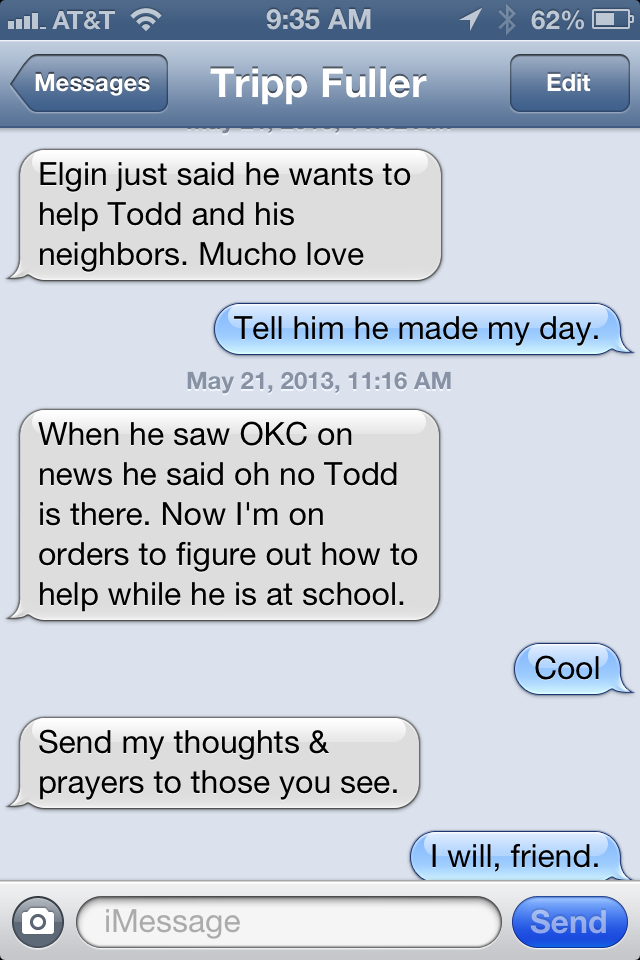Focus the iMessage text field
The width and height of the screenshot is (640, 960).
click(x=288, y=922)
